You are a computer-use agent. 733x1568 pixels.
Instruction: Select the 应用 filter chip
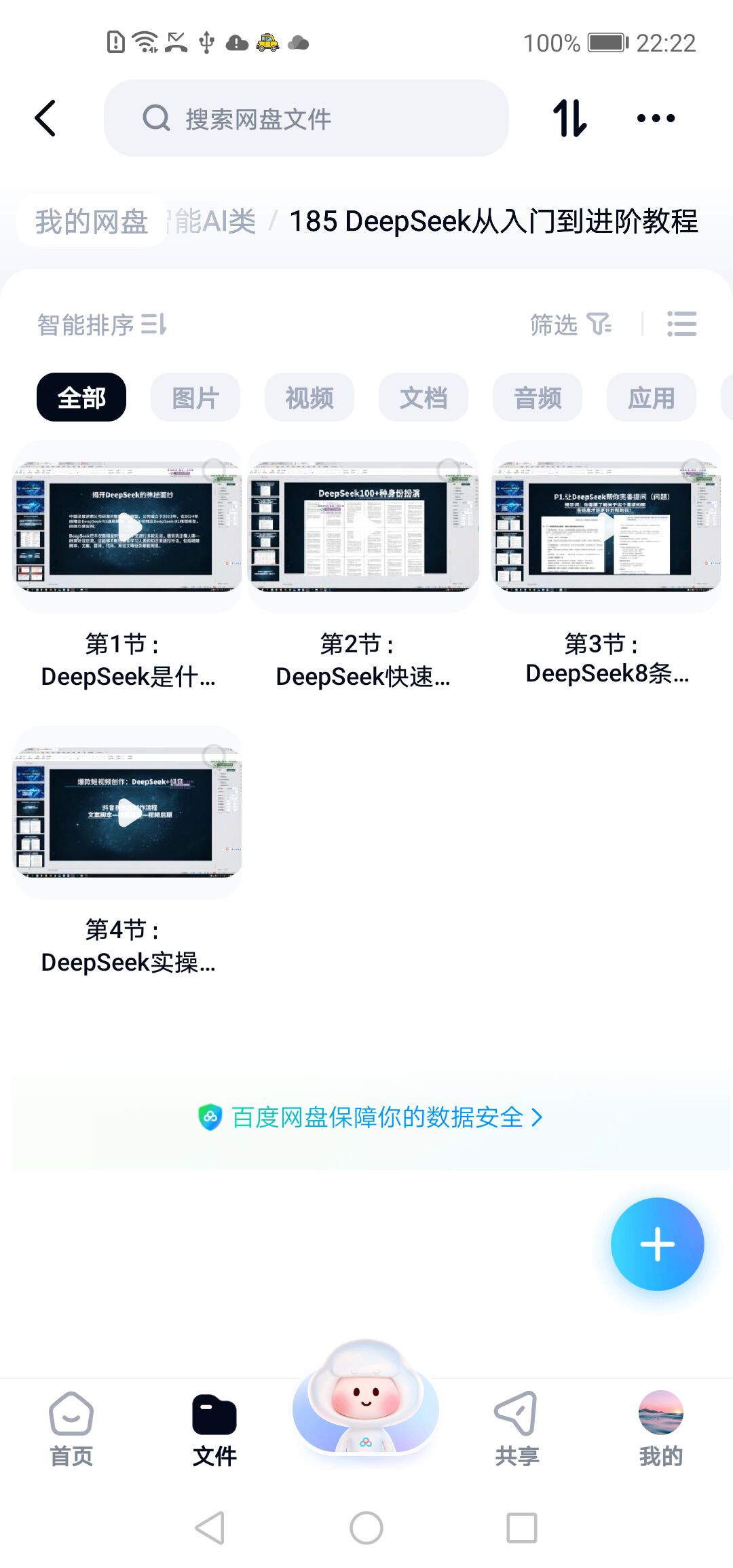[652, 398]
